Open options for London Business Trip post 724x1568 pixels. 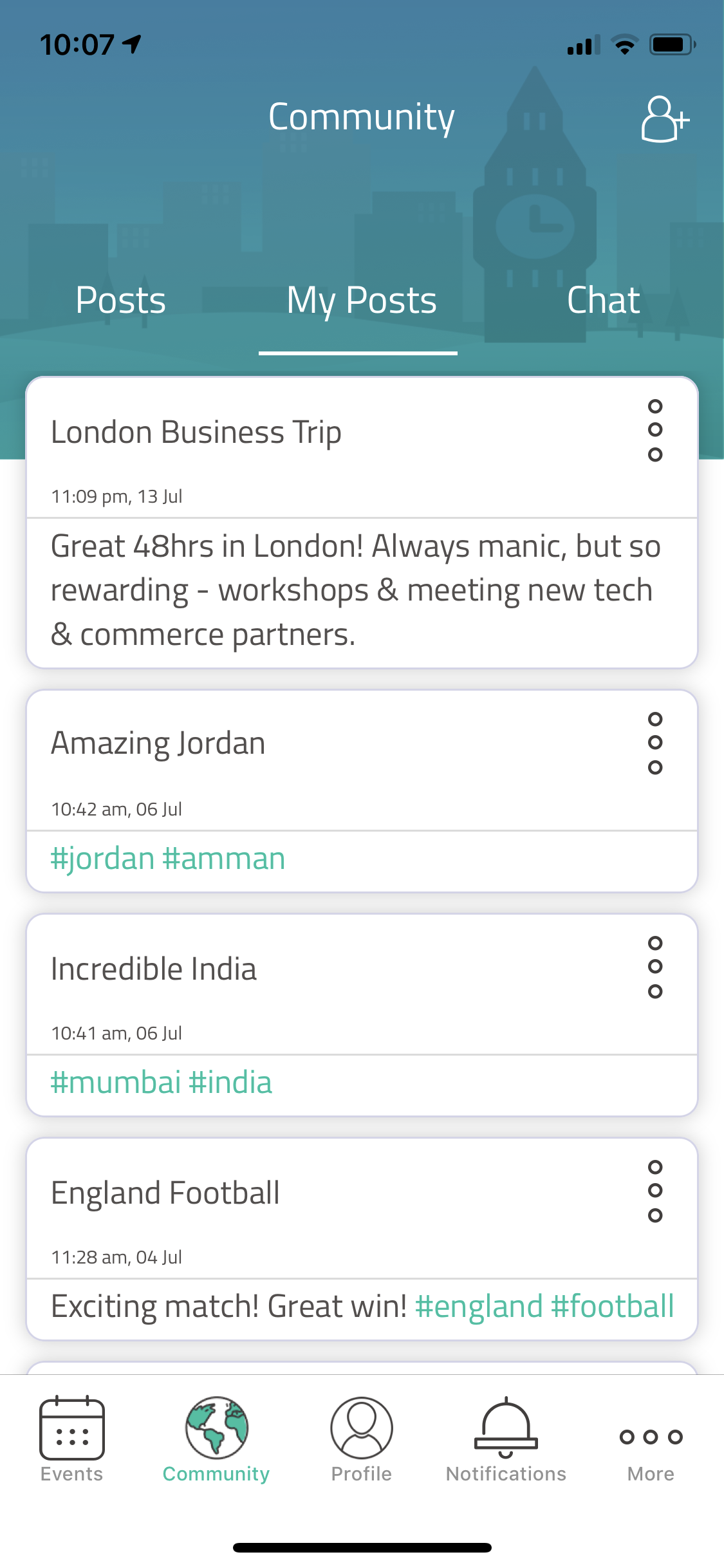tap(654, 431)
